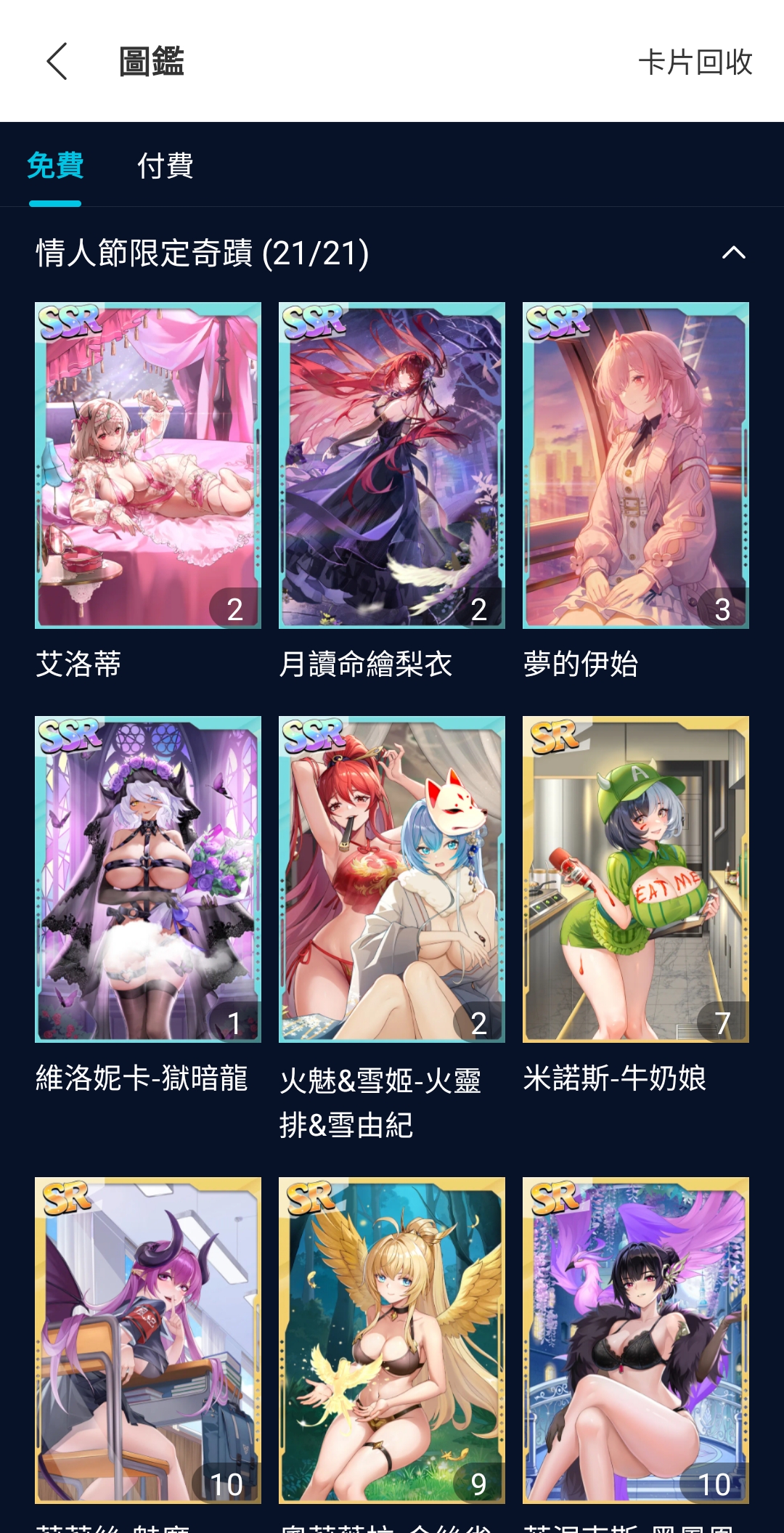
Task: View the 火魅&雪姬 card
Action: pos(392,879)
